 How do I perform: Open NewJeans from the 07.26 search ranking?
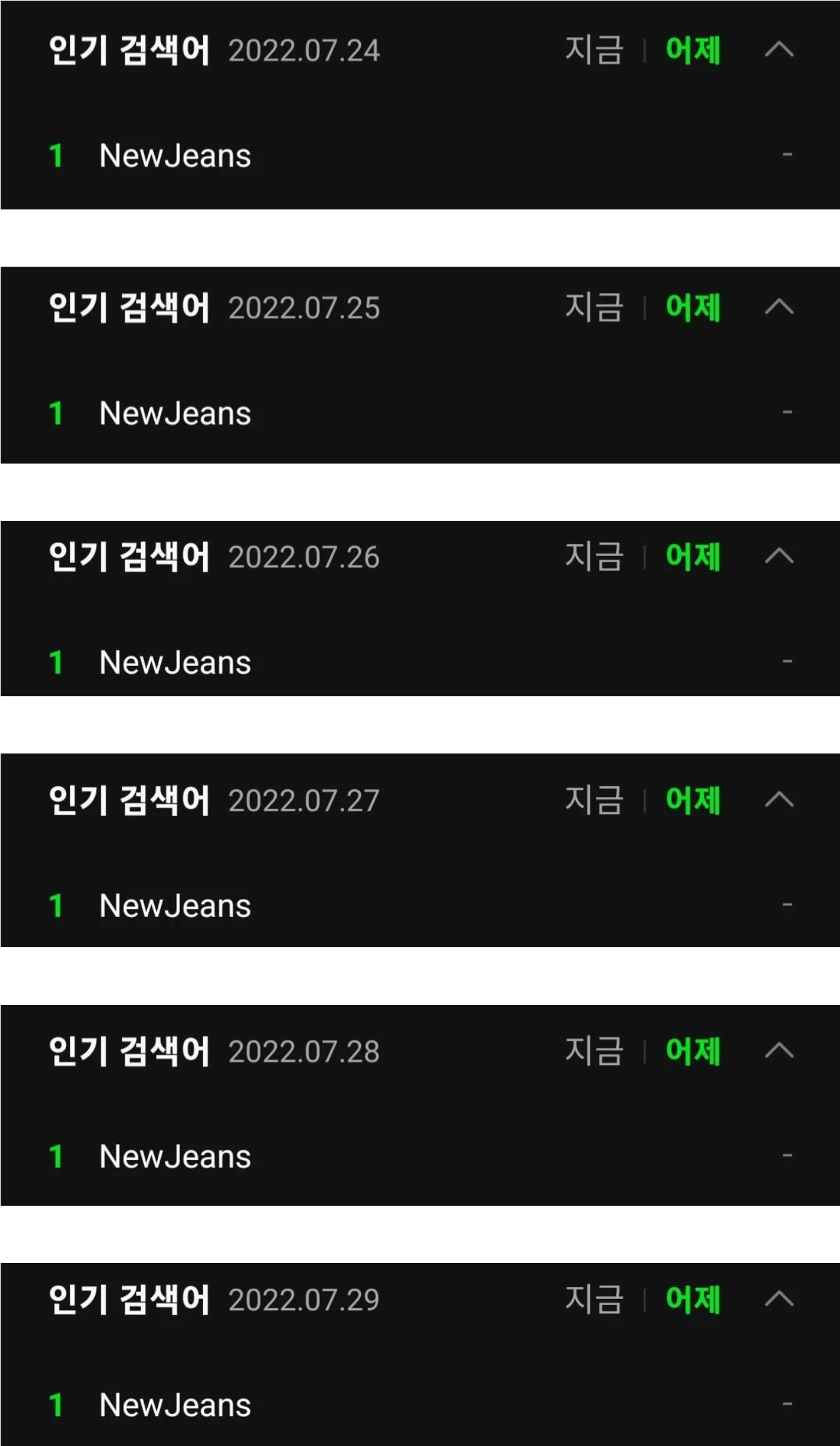(x=176, y=662)
